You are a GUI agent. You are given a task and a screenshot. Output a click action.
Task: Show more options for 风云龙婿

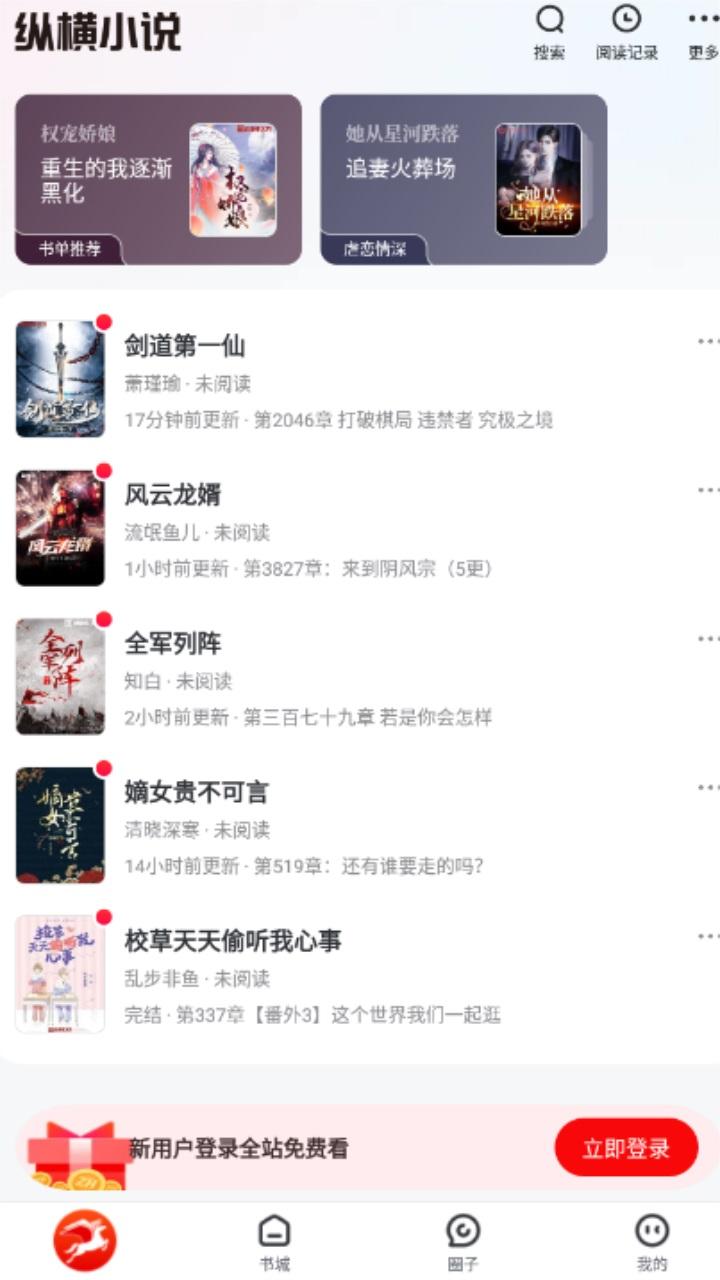point(707,490)
